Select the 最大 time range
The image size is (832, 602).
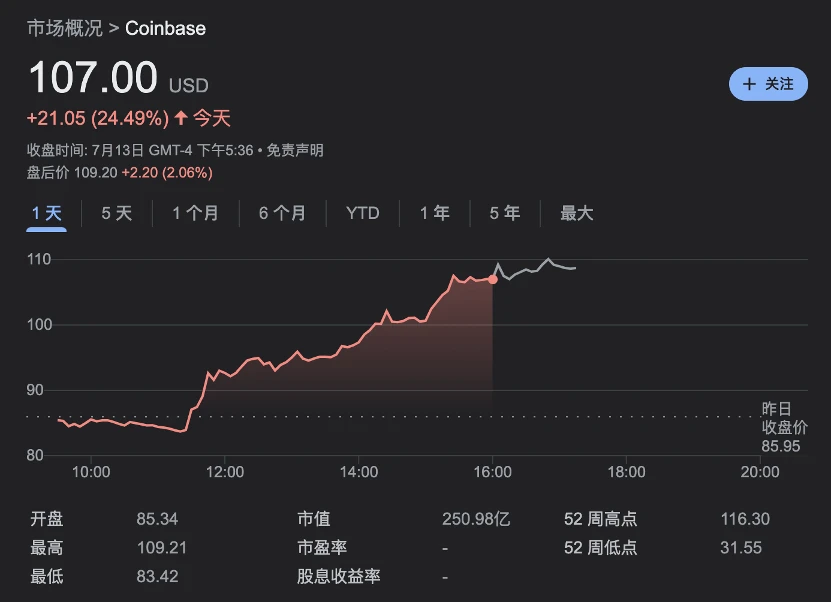(x=577, y=213)
